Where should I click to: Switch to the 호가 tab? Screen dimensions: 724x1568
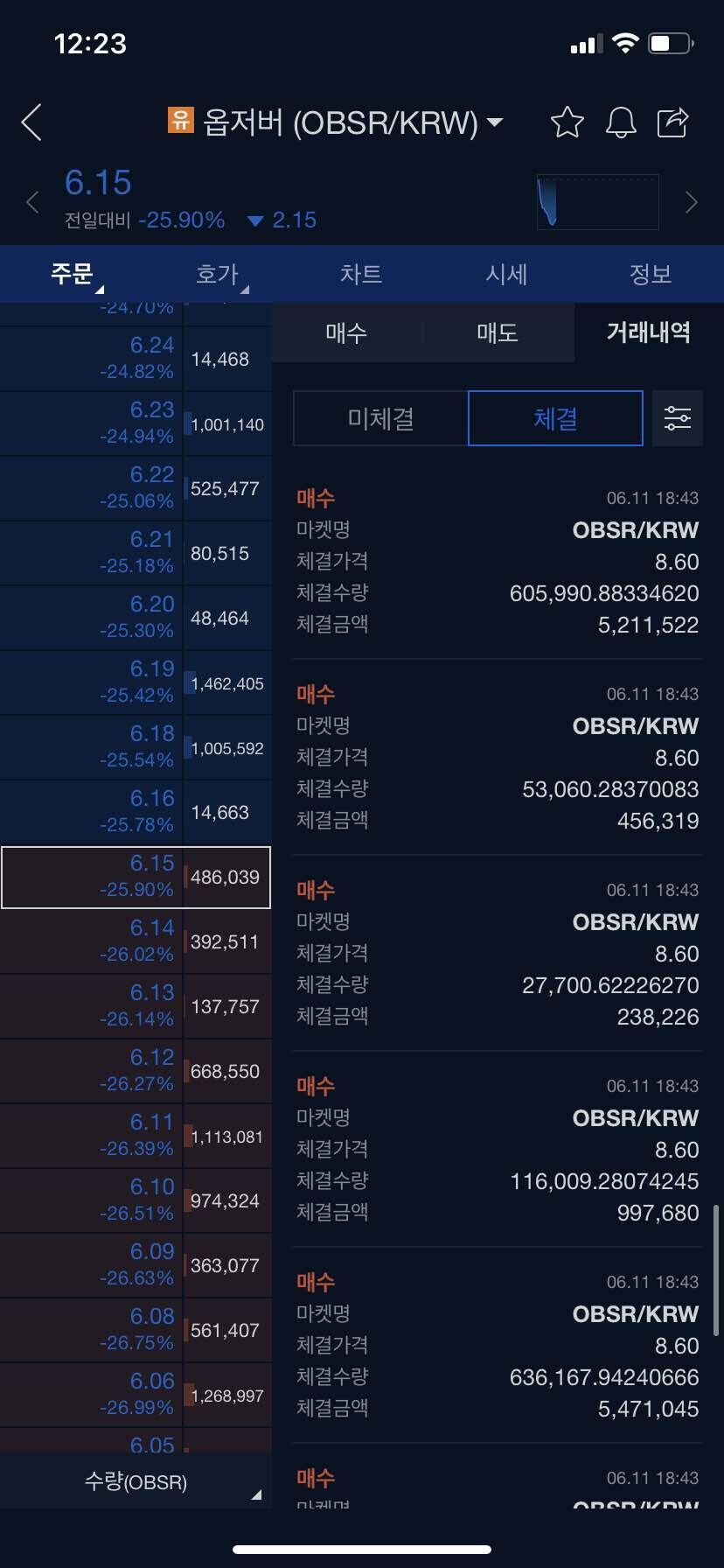[x=217, y=274]
